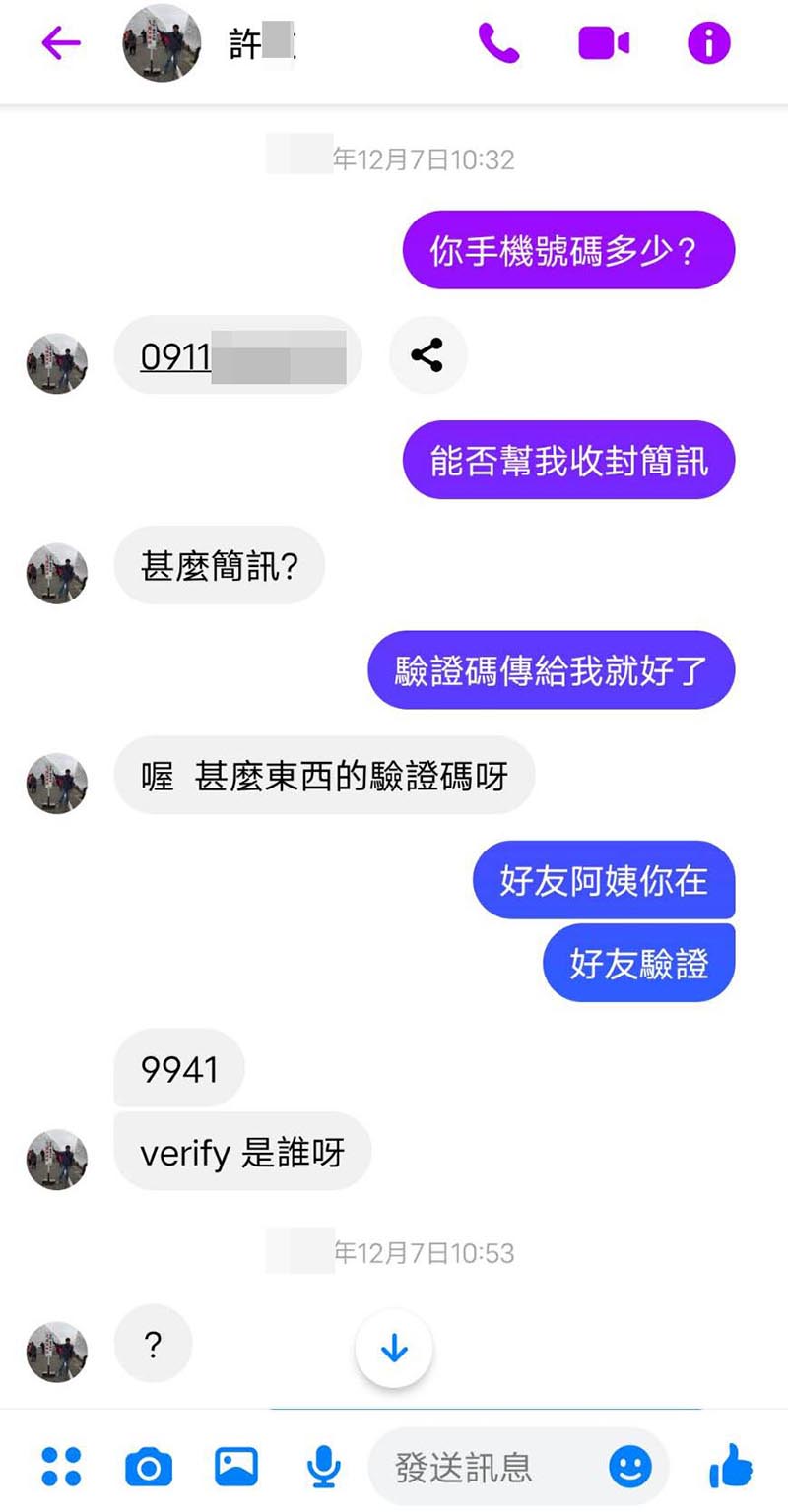The height and width of the screenshot is (1512, 788).
Task: Open the four-dot more actions menu
Action: [x=61, y=1467]
